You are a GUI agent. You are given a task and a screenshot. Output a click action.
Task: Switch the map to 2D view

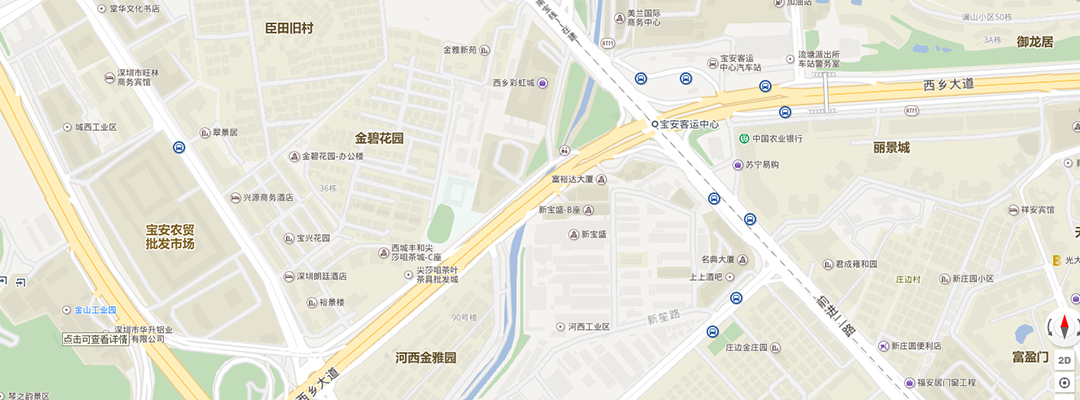1064,361
